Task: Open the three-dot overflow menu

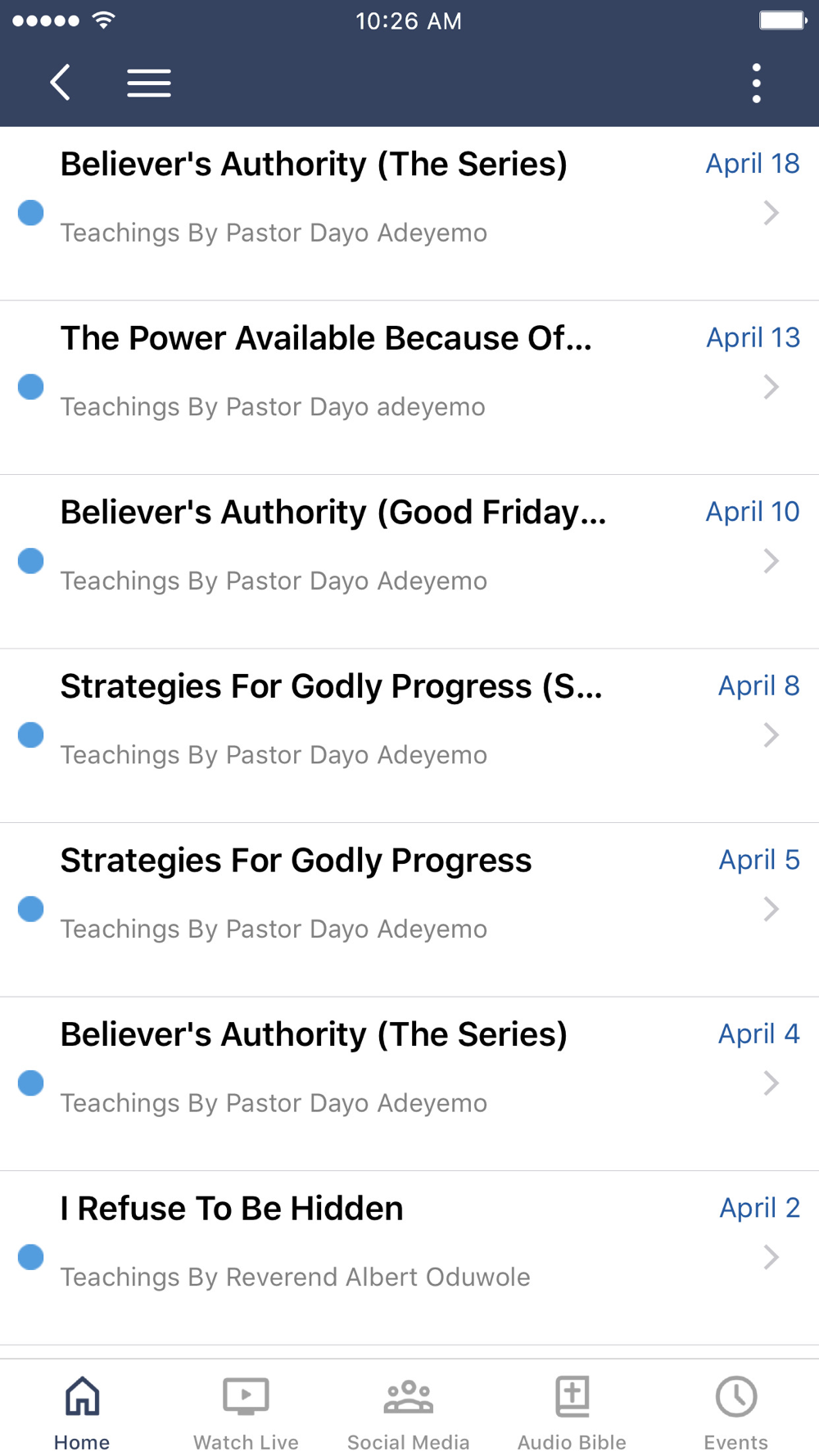Action: (756, 83)
